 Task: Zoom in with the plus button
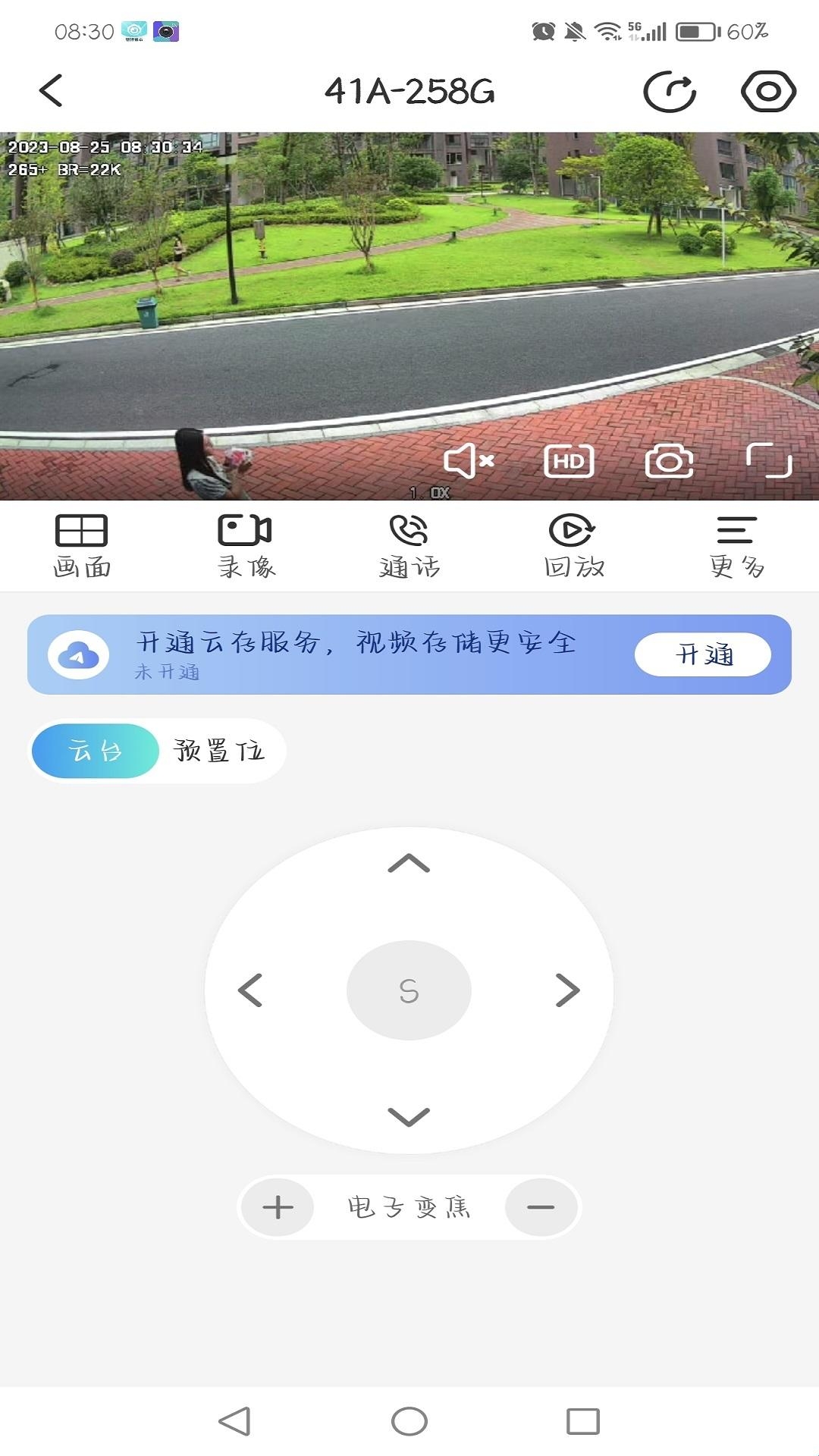coord(278,1207)
